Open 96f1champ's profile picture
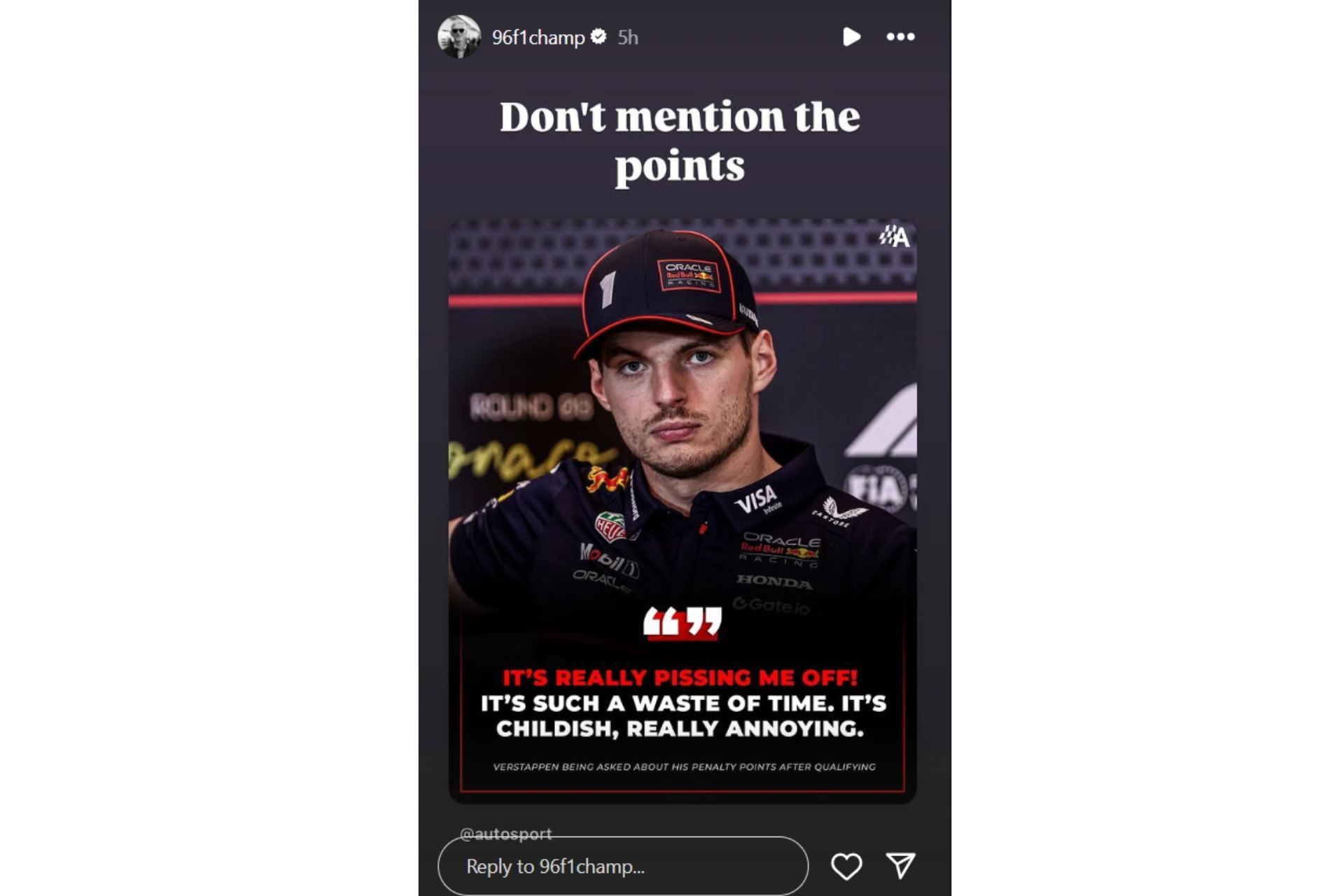The image size is (1344, 896). click(x=458, y=37)
